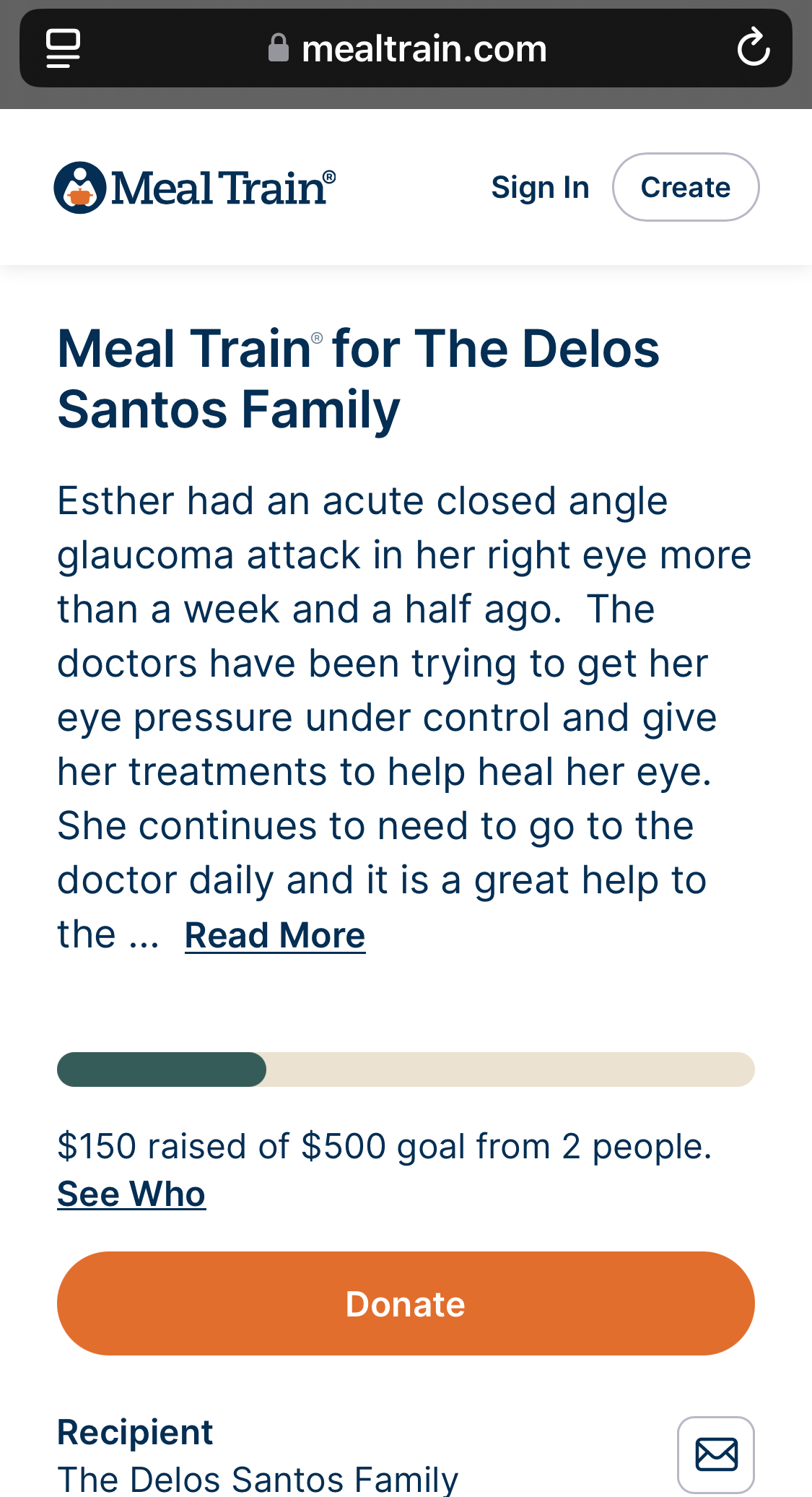Go to Sign In
This screenshot has width=812, height=1497.
click(x=540, y=188)
